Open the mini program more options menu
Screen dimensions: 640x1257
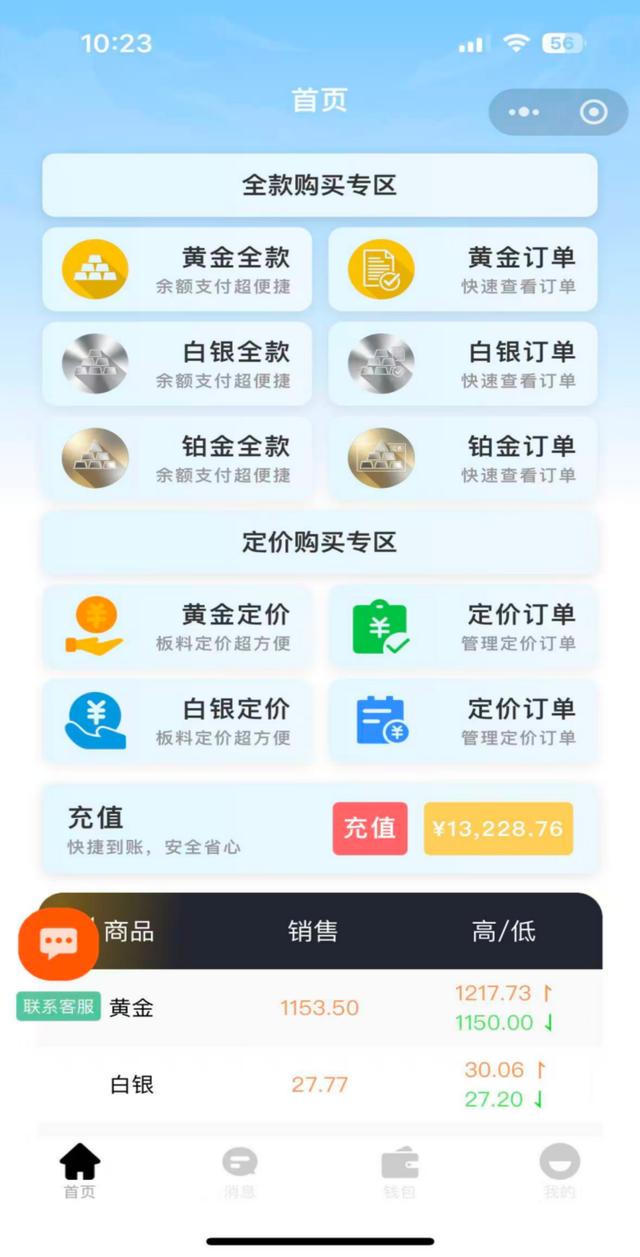click(523, 112)
